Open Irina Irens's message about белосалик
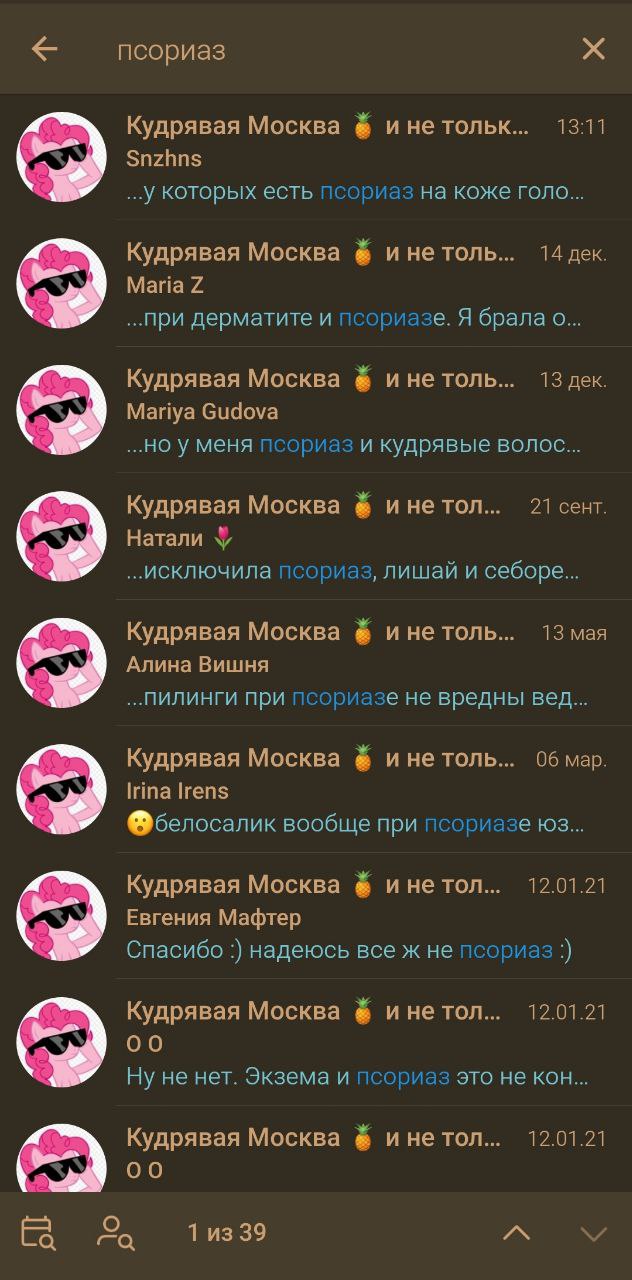The width and height of the screenshot is (632, 1280). click(316, 790)
